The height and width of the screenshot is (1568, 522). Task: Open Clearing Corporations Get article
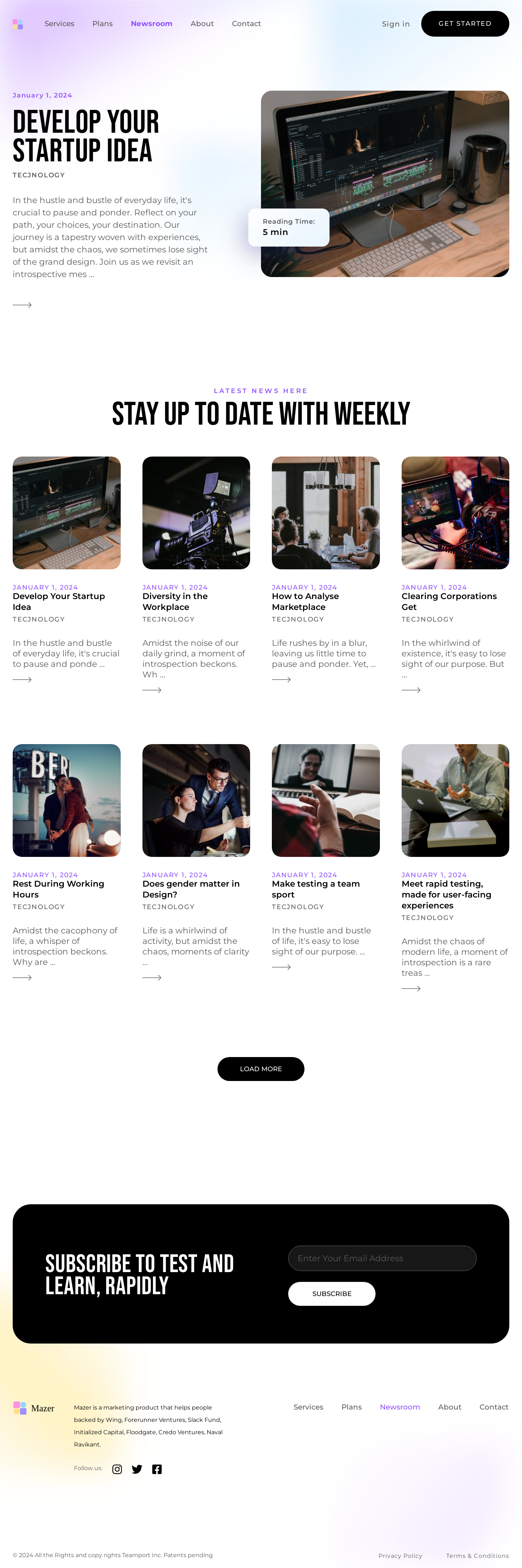pos(448,601)
